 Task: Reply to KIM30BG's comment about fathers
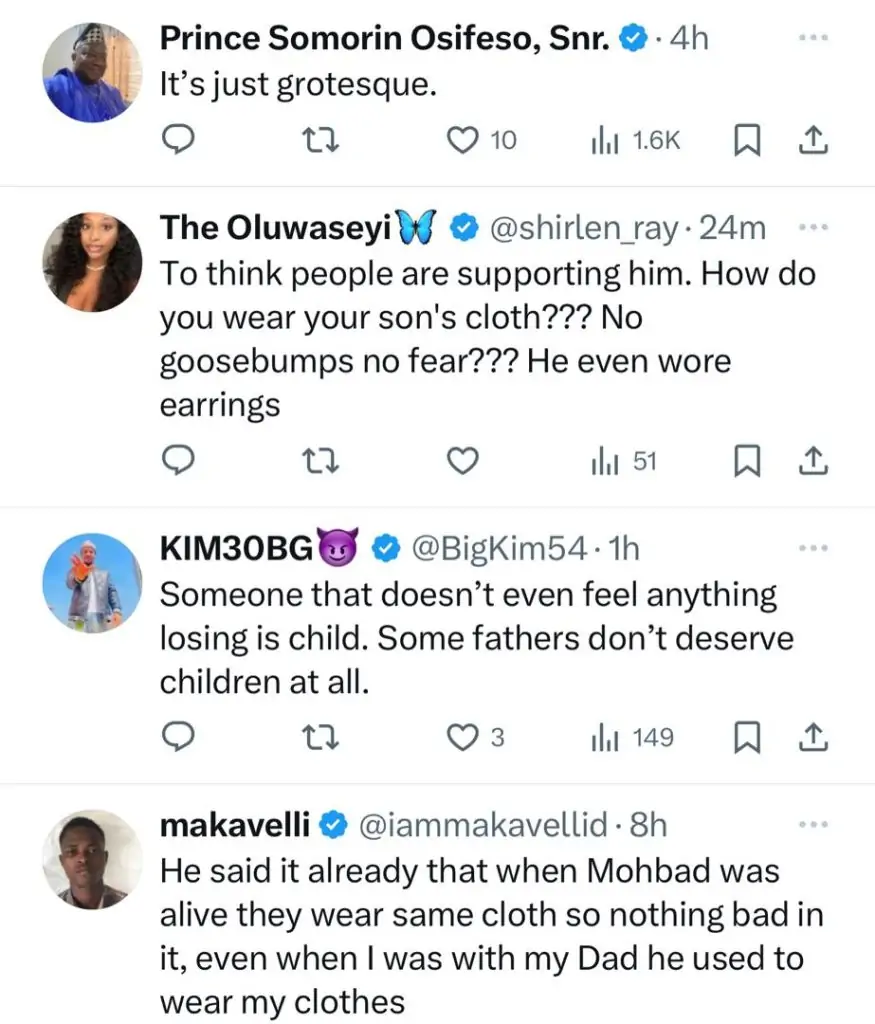point(177,738)
